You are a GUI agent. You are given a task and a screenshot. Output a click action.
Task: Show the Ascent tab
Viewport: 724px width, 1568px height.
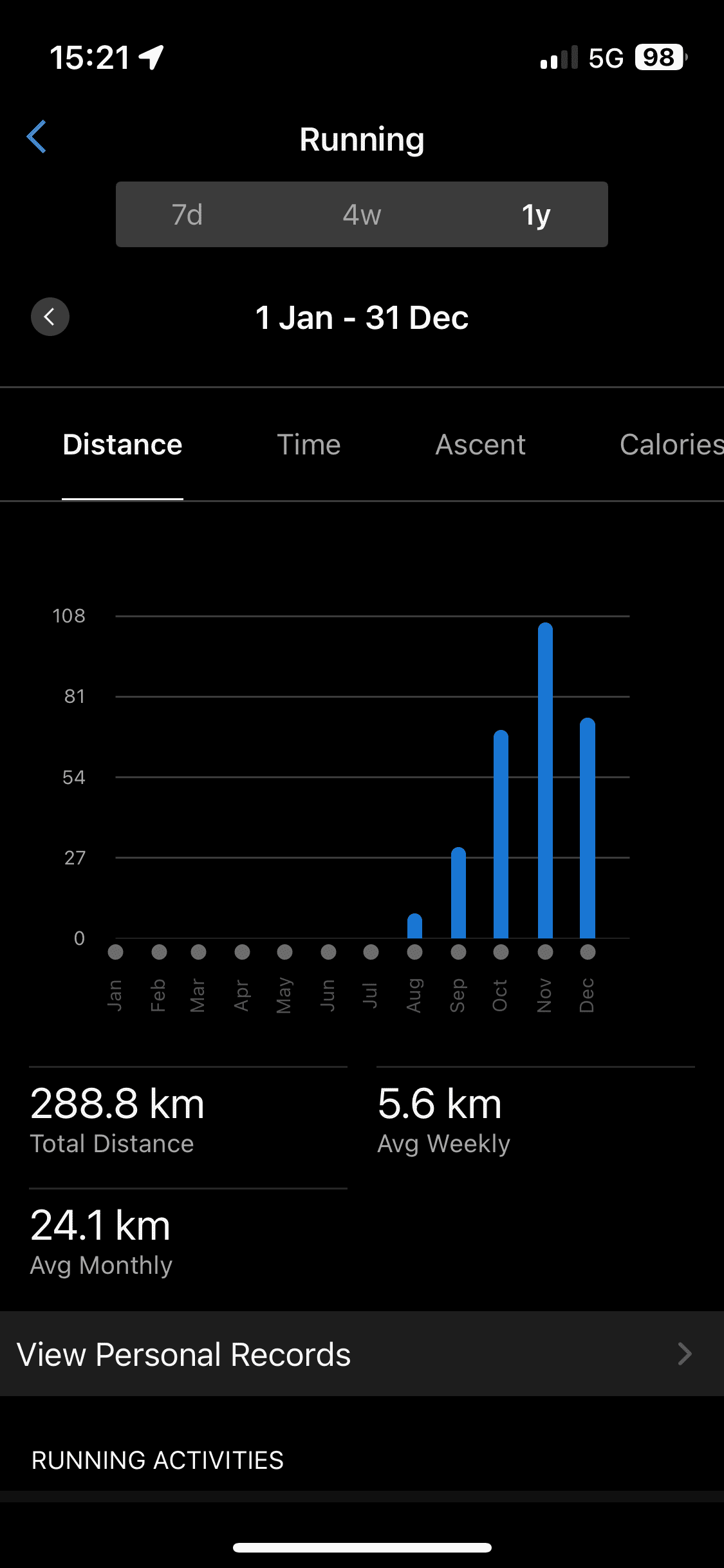(x=481, y=445)
